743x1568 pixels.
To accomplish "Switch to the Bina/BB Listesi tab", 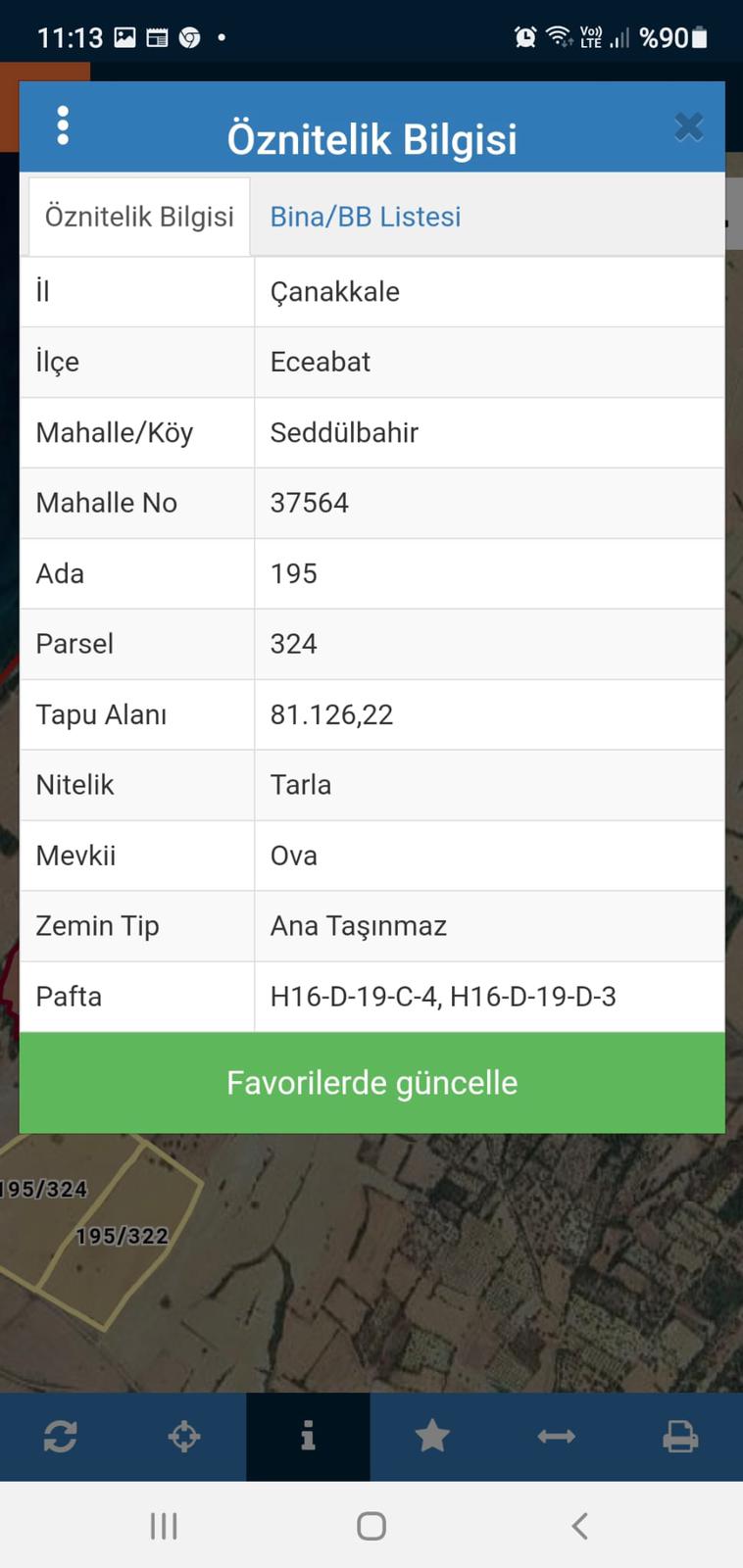I will point(365,217).
